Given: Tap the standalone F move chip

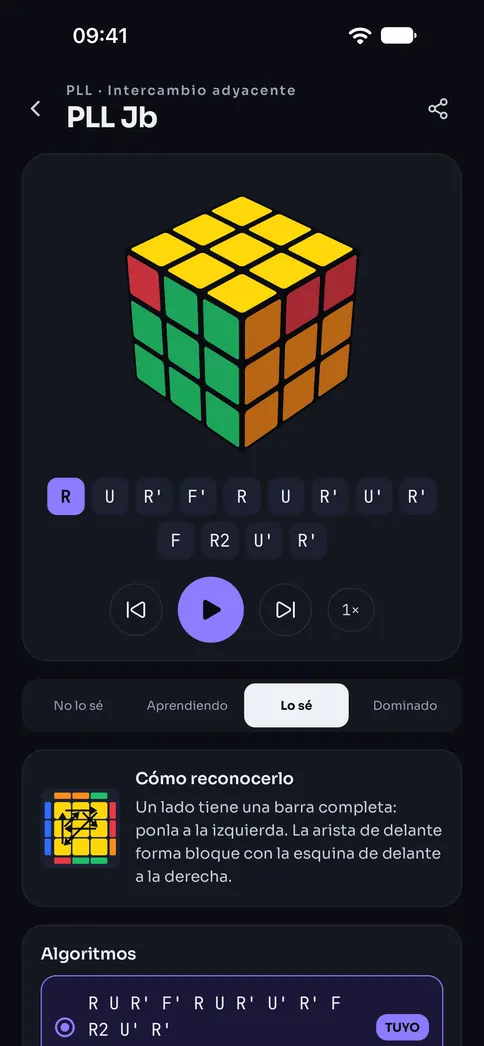Looking at the screenshot, I should click(x=175, y=540).
